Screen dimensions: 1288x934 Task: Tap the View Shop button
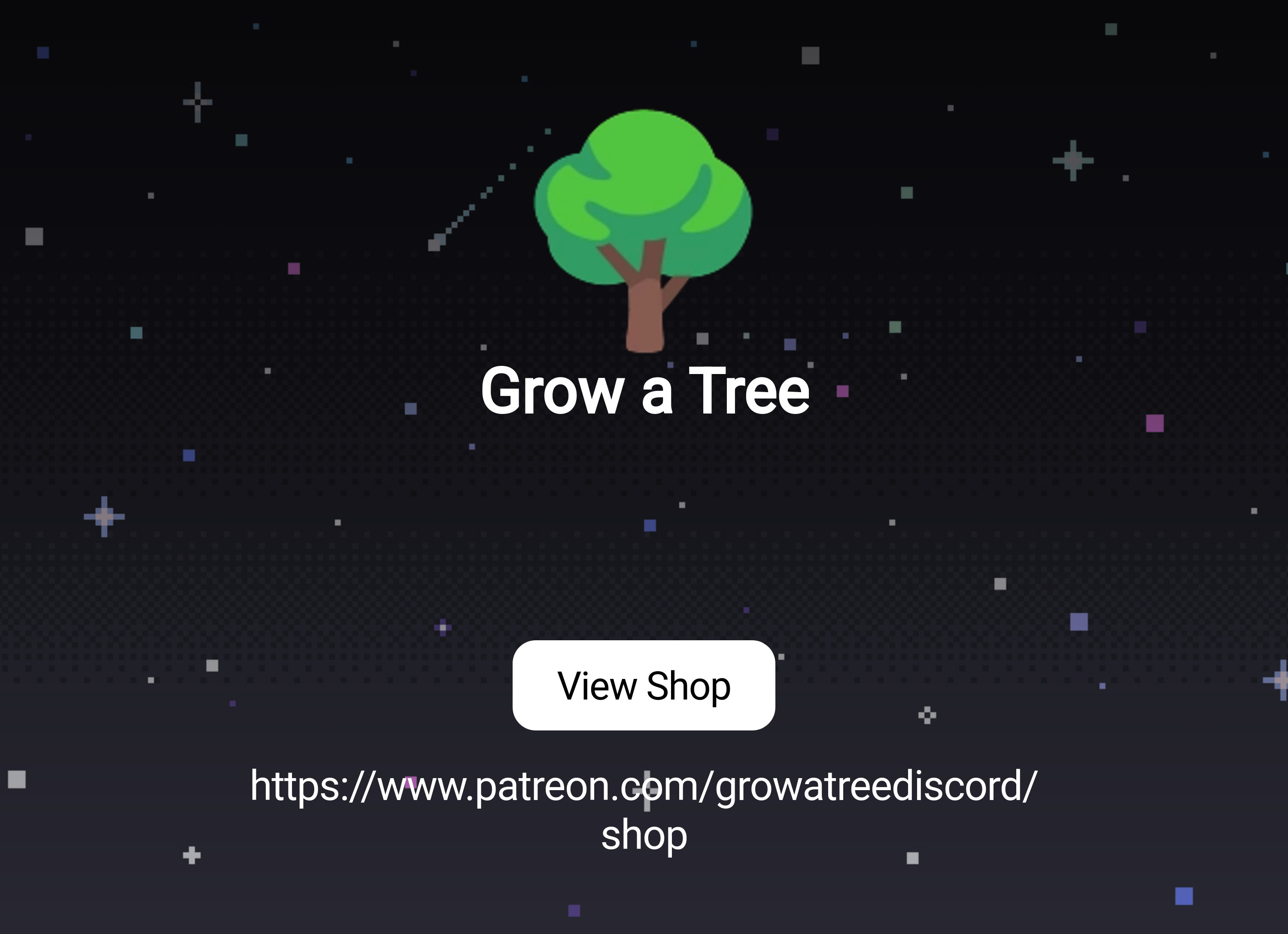click(644, 685)
